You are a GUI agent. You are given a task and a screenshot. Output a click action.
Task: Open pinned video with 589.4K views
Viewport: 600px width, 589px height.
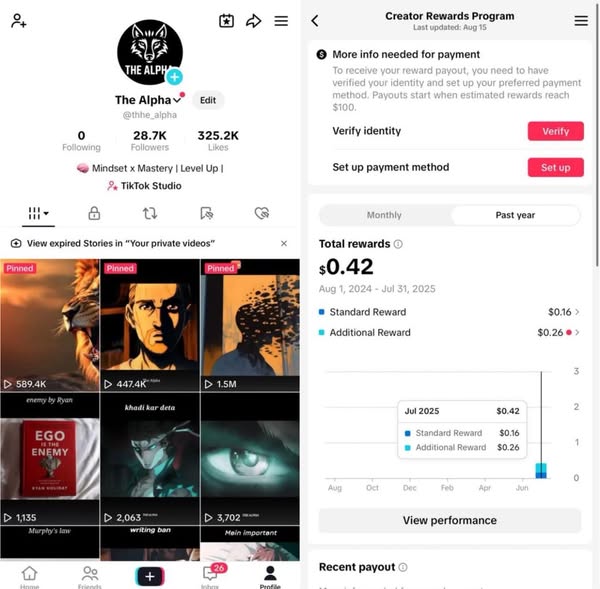coord(50,325)
